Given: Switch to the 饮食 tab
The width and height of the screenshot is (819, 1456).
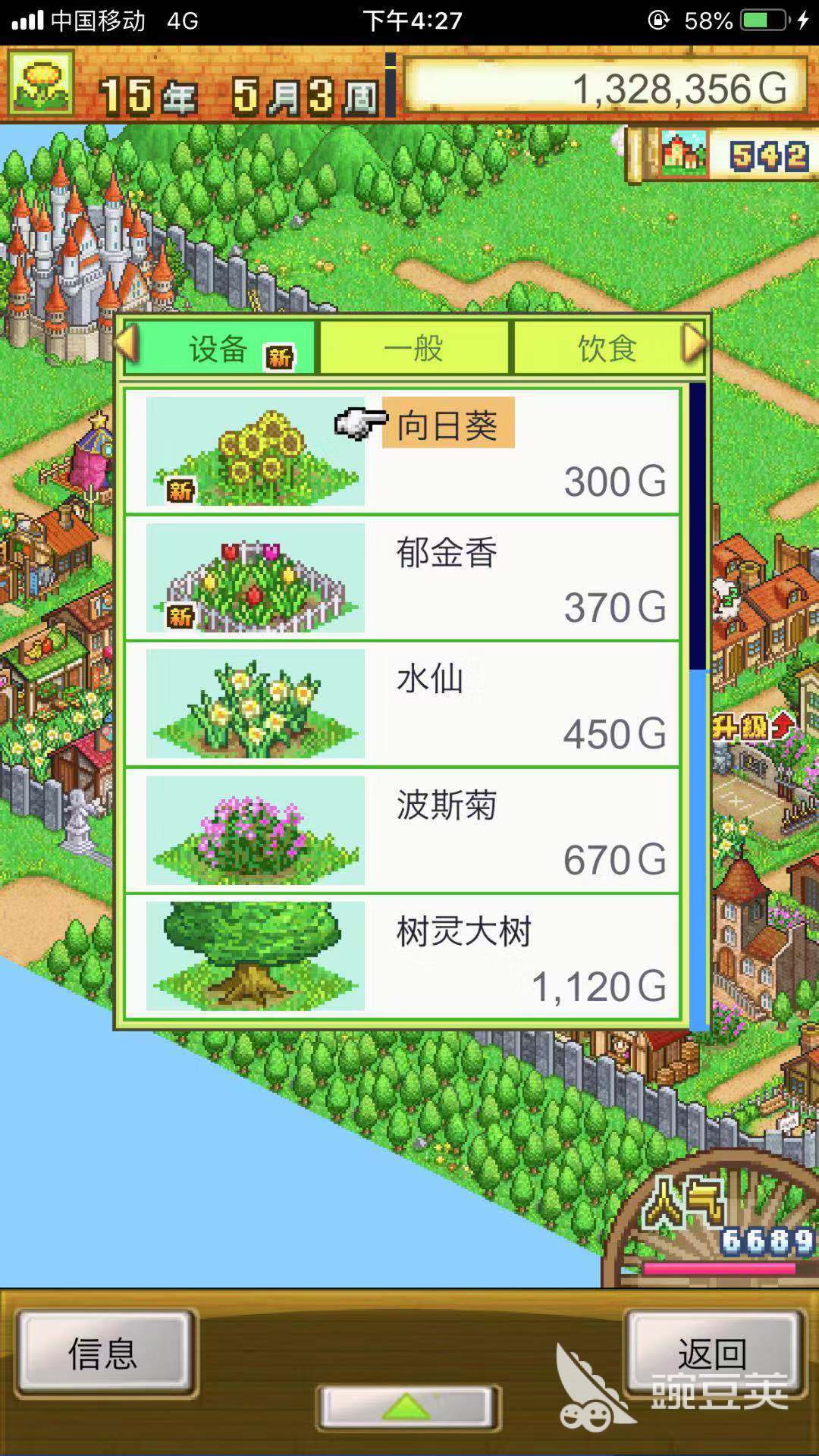Looking at the screenshot, I should pyautogui.click(x=607, y=349).
